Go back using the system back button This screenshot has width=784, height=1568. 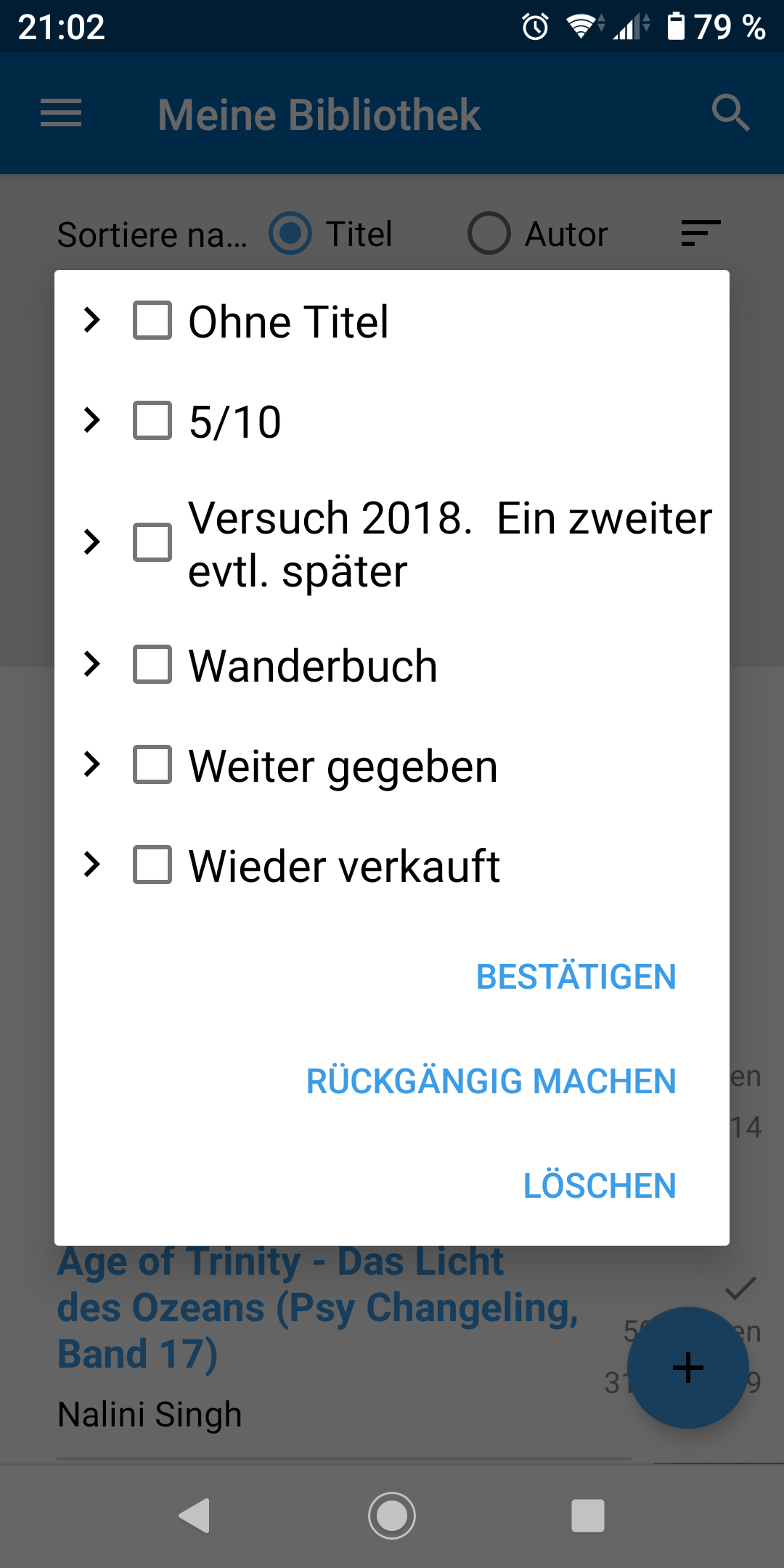195,1516
